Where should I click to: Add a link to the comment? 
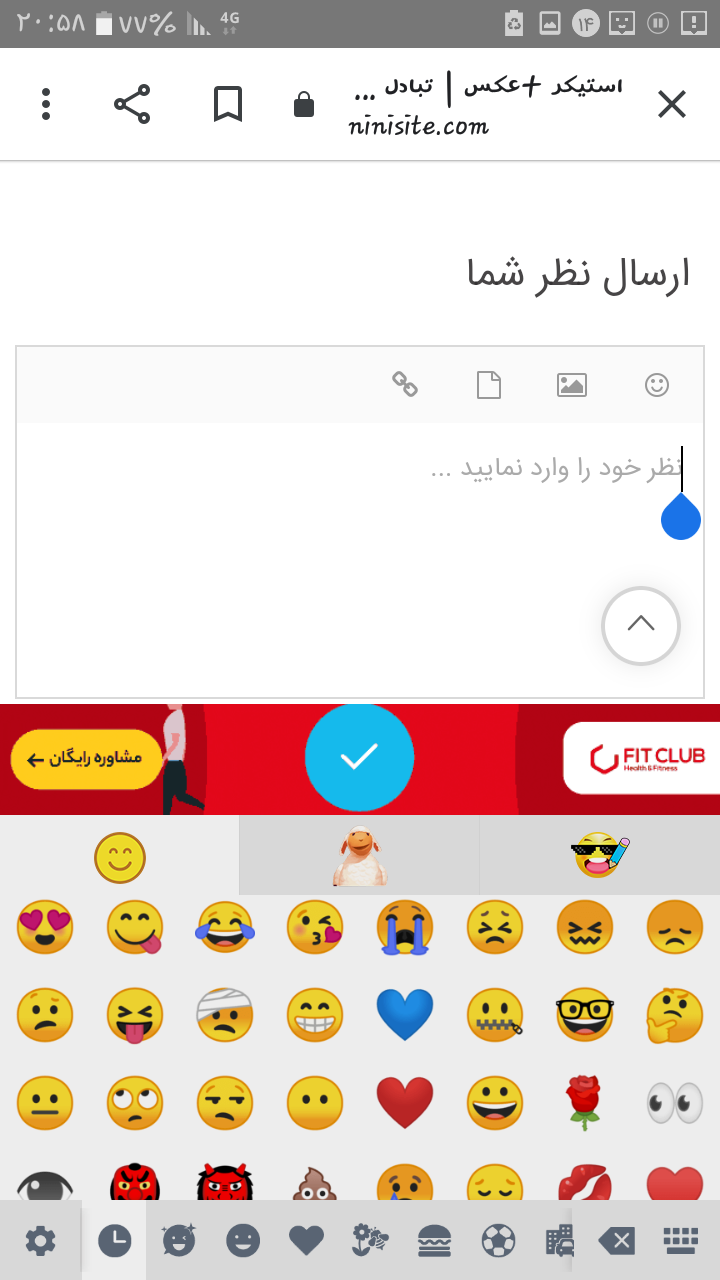click(x=404, y=385)
